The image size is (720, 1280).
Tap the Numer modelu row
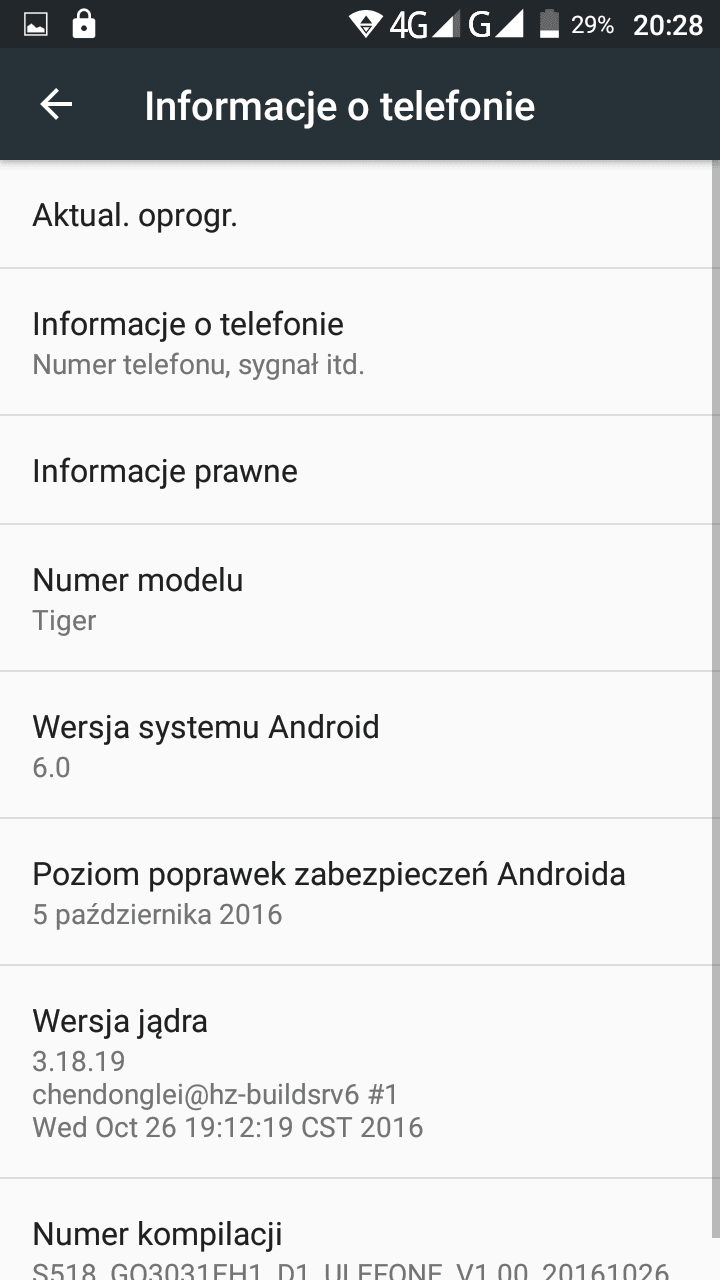[x=360, y=598]
